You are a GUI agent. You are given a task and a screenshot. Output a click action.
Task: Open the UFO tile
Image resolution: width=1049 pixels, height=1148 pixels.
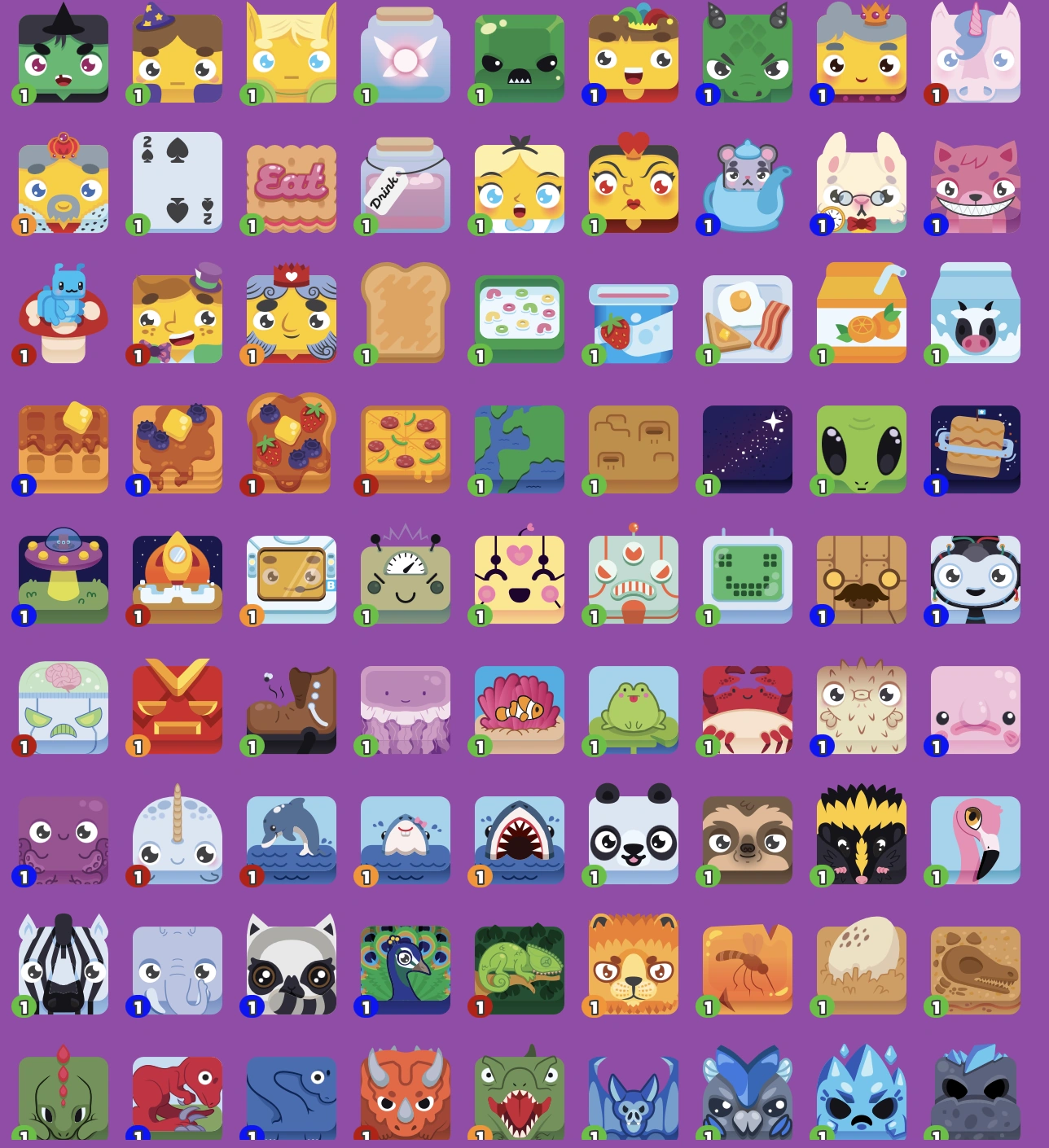(64, 578)
